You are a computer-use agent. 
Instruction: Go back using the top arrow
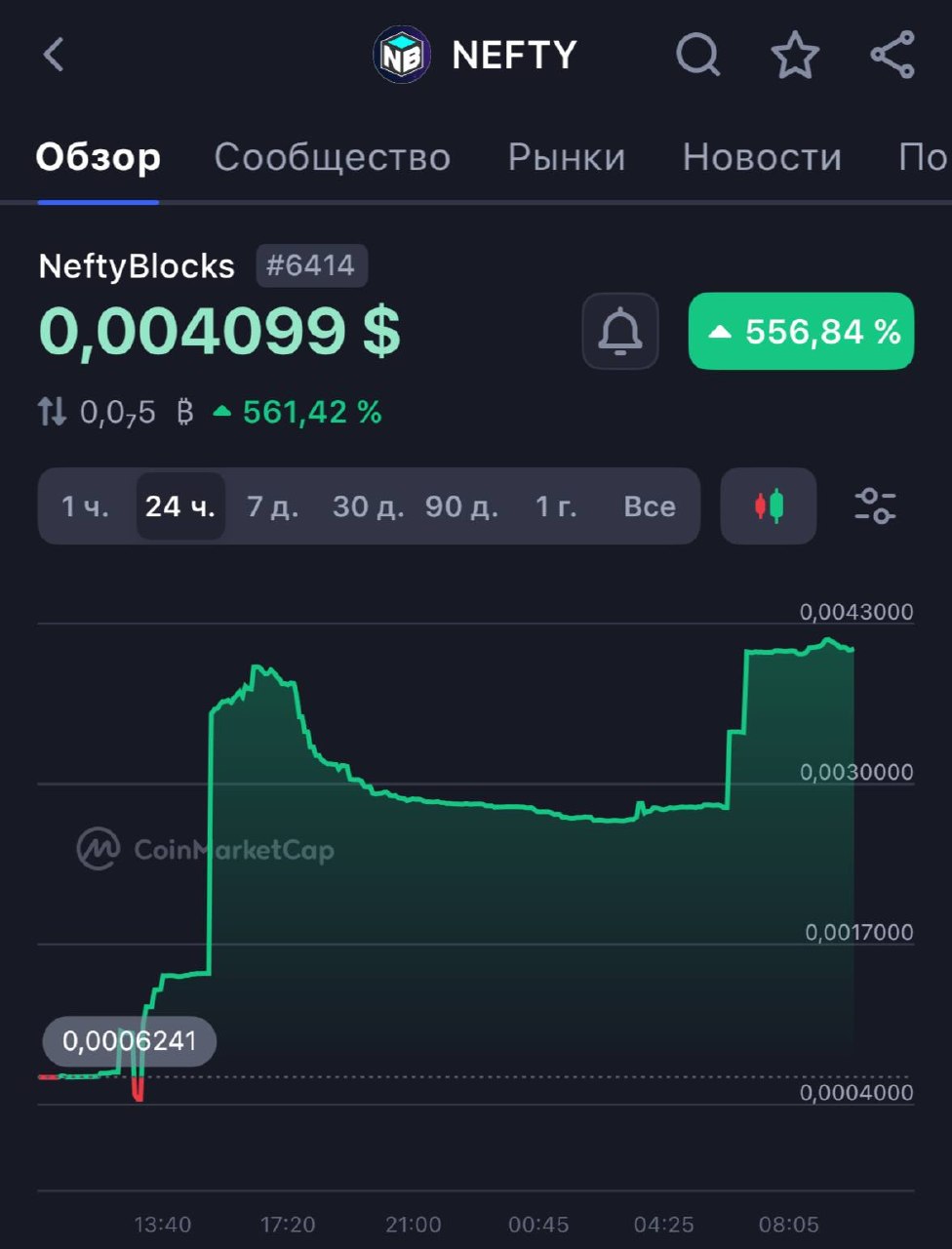55,55
